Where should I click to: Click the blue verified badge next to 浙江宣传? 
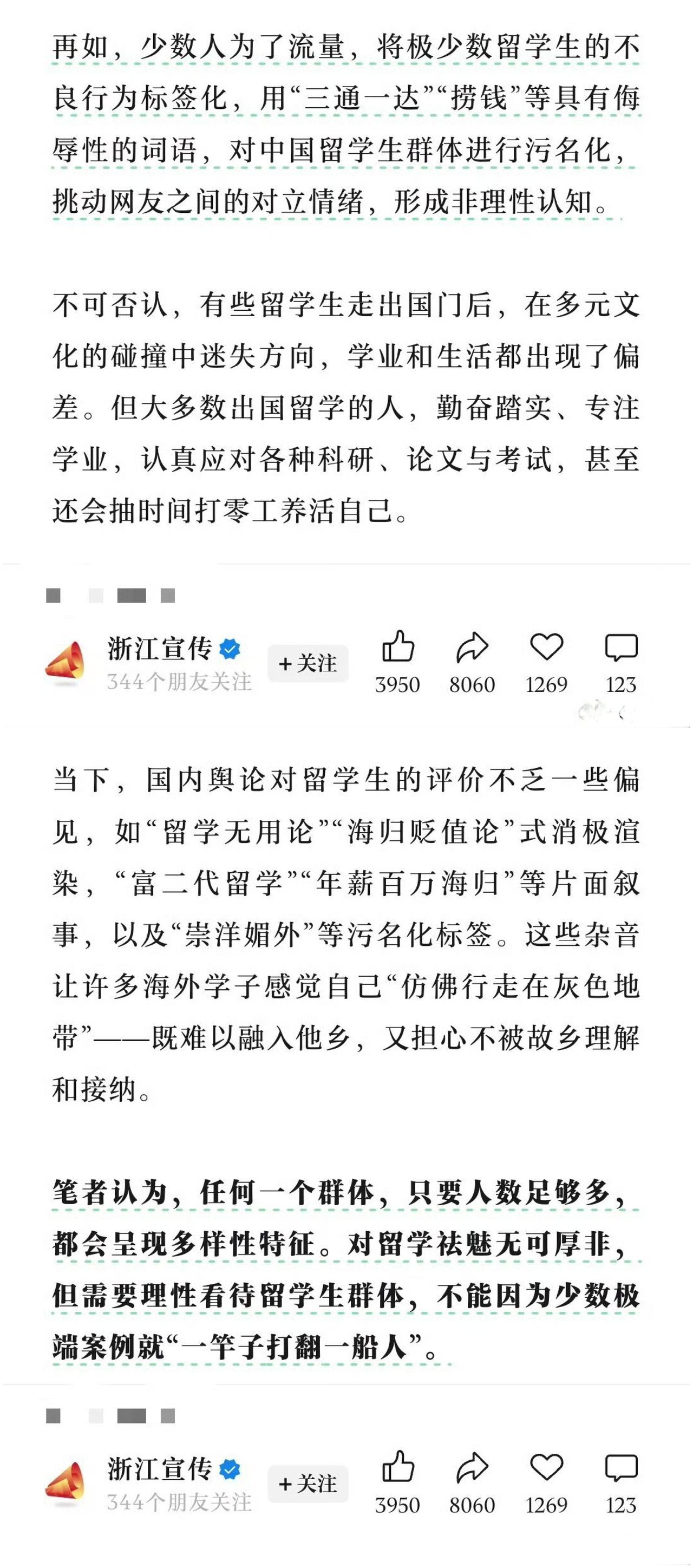(x=230, y=650)
